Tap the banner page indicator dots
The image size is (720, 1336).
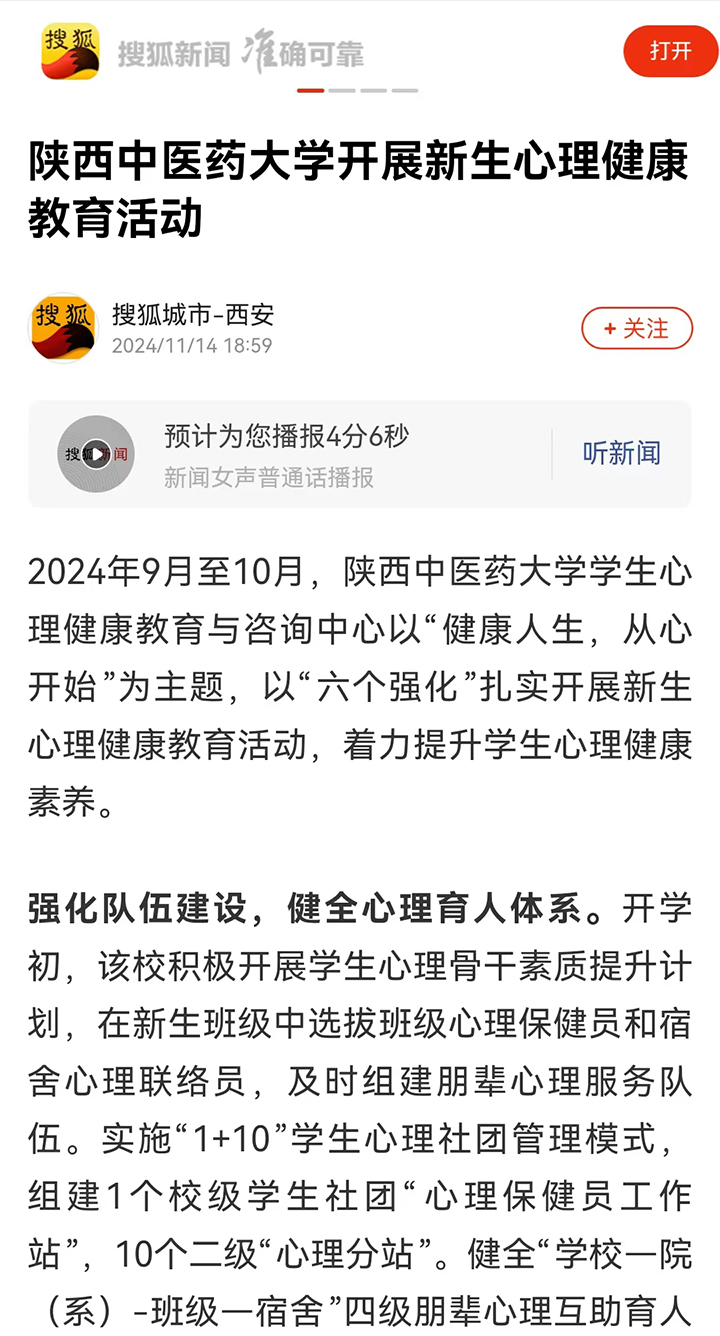(x=358, y=90)
